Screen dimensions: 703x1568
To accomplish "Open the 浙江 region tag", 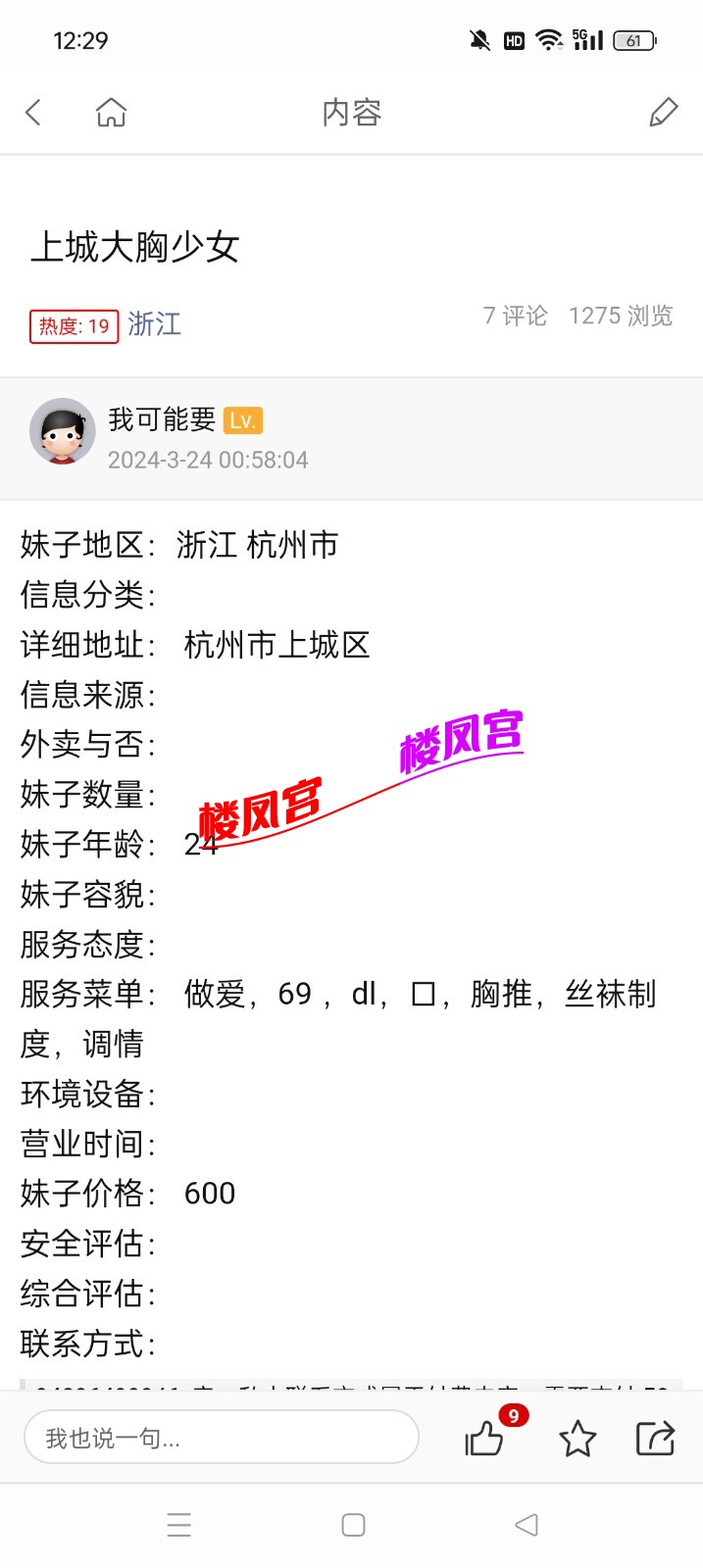I will pos(155,324).
